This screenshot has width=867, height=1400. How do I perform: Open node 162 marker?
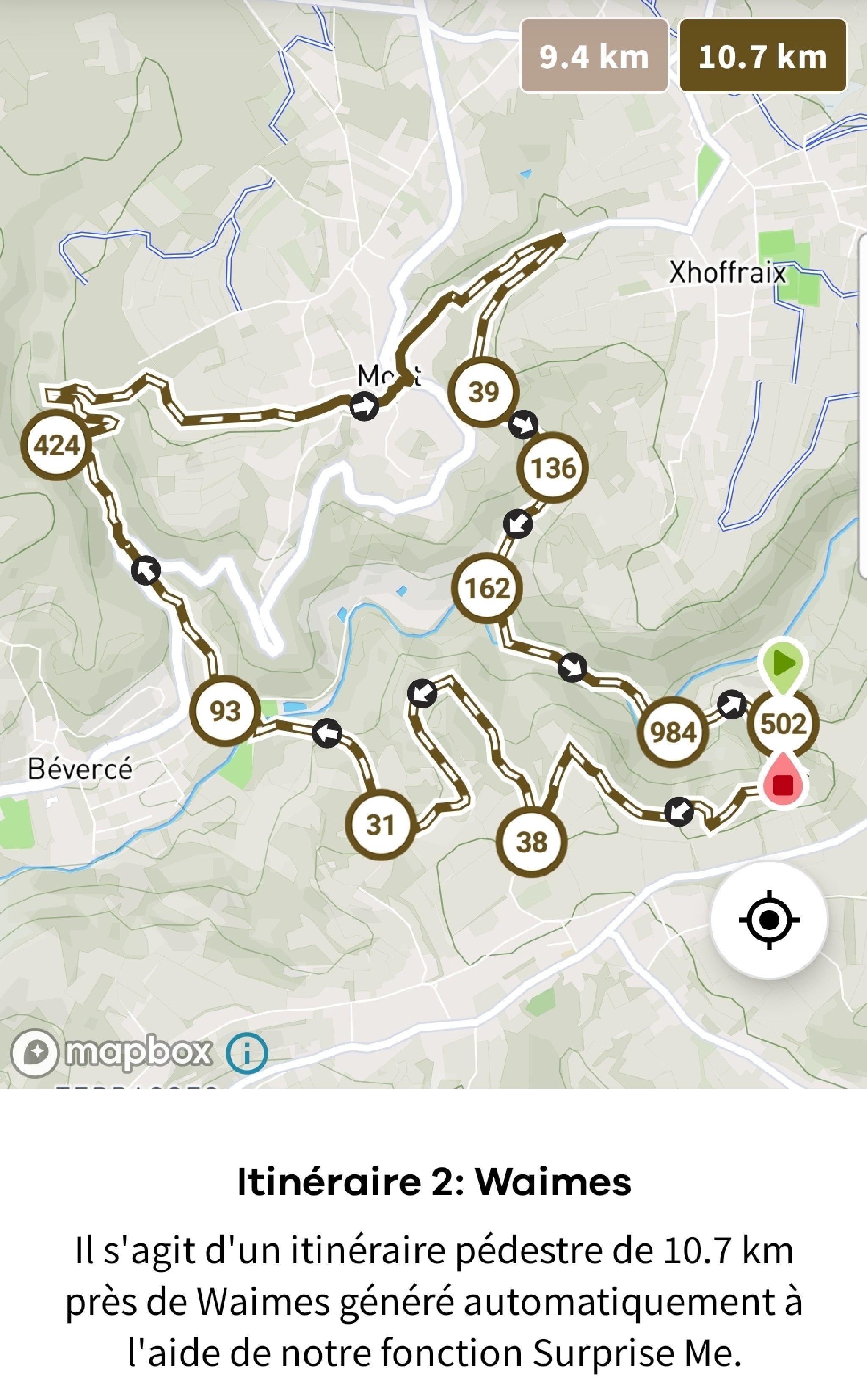(x=487, y=588)
